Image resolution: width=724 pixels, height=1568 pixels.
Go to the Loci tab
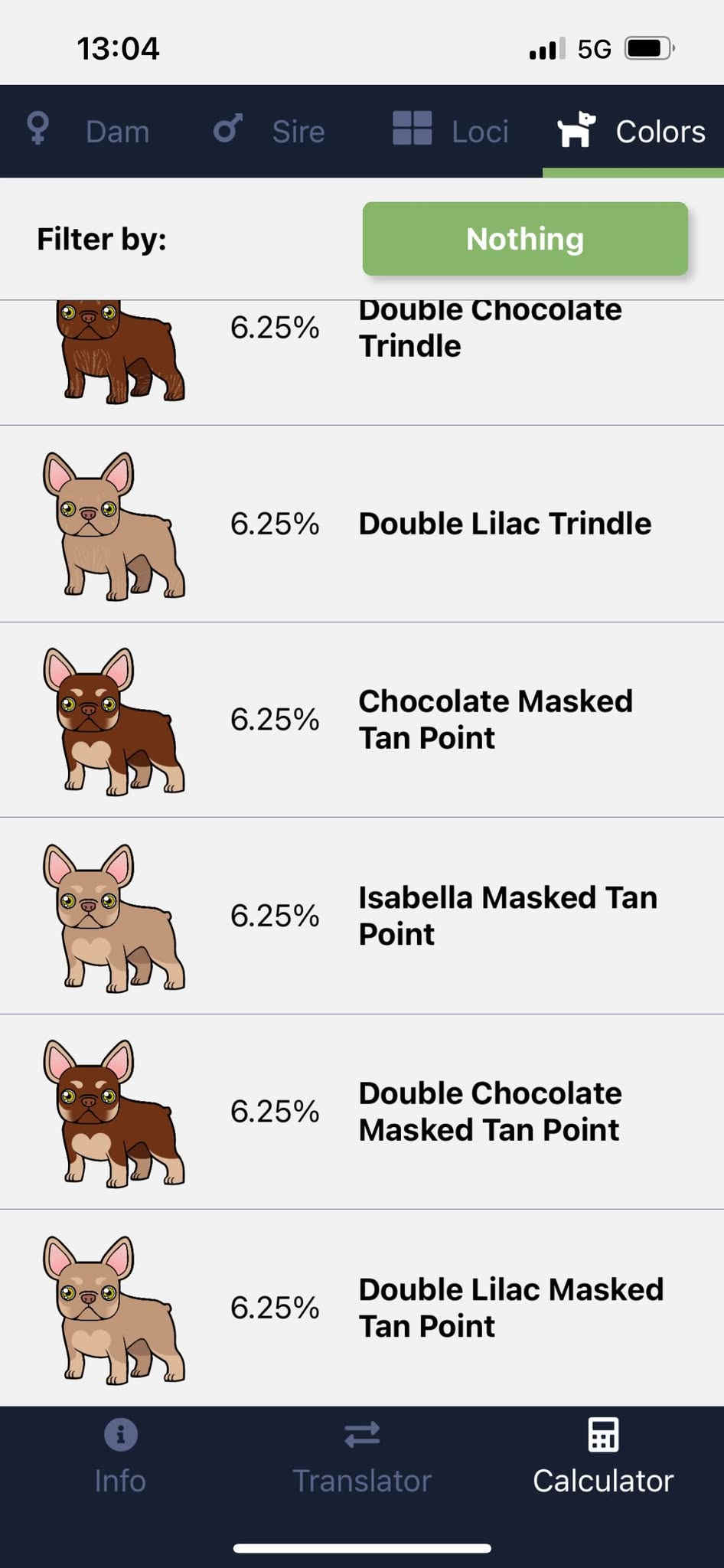click(x=451, y=131)
